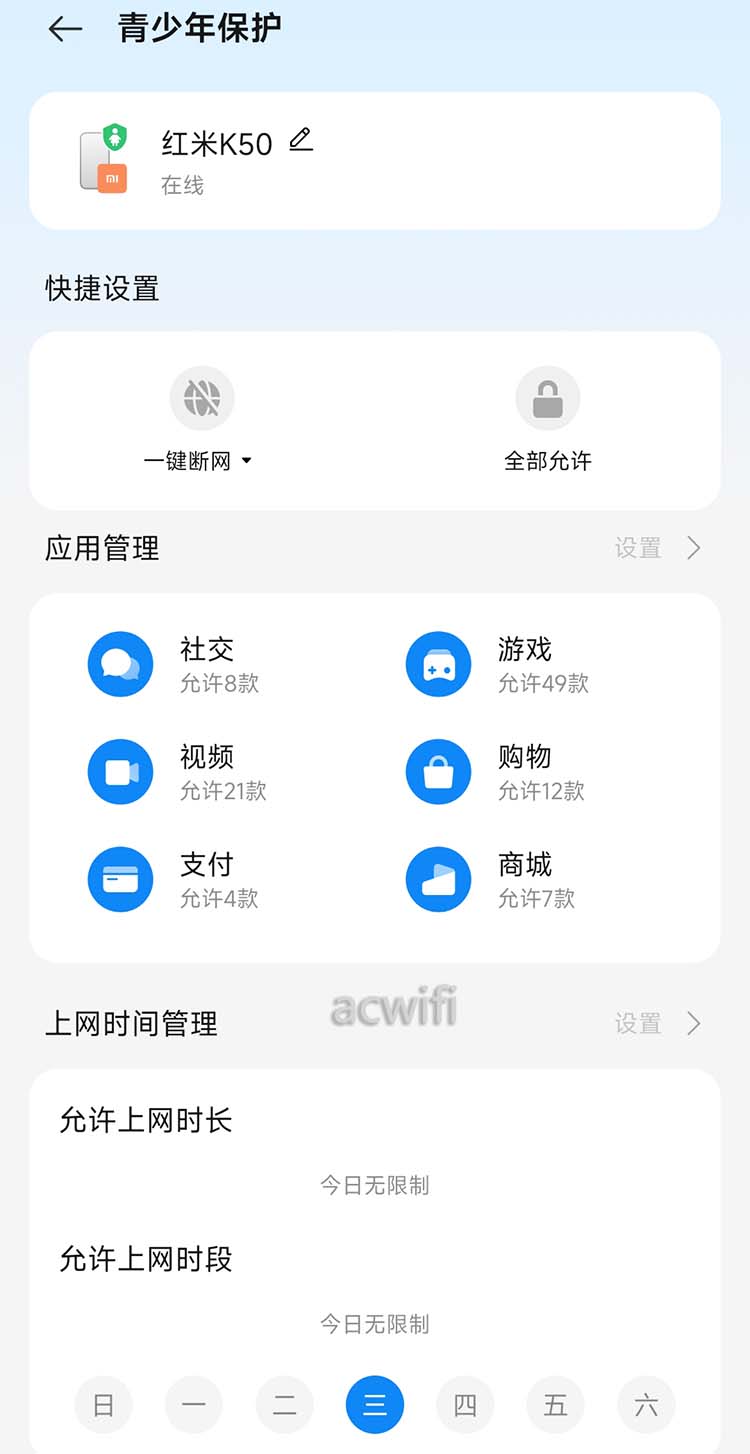Screen dimensions: 750x1454
Task: Select 日 in the weekday row
Action: [103, 1405]
